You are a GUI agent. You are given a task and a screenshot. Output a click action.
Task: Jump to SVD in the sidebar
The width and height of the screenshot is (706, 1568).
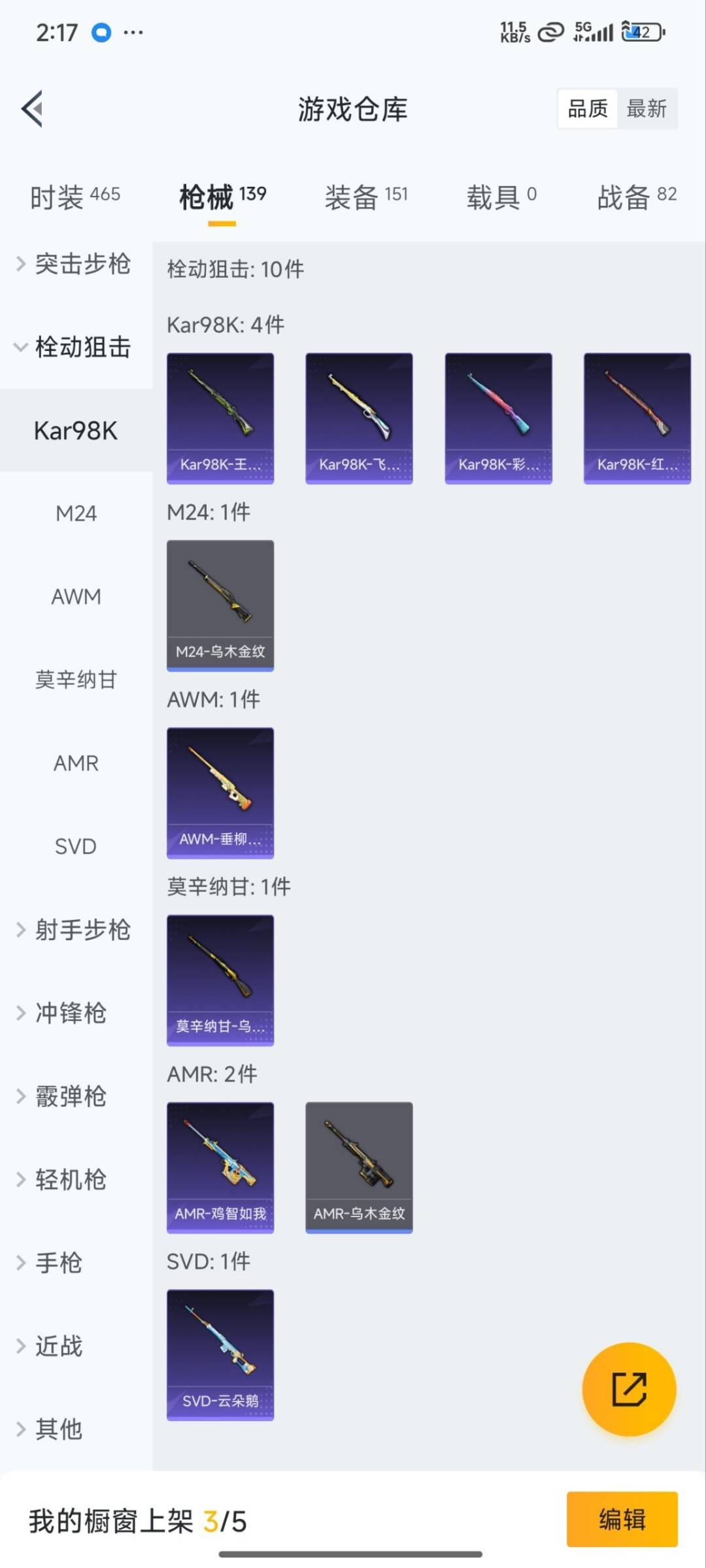76,846
